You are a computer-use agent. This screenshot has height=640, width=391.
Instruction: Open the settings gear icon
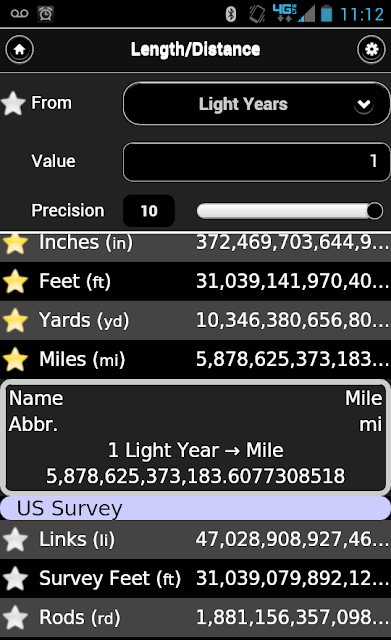point(371,49)
